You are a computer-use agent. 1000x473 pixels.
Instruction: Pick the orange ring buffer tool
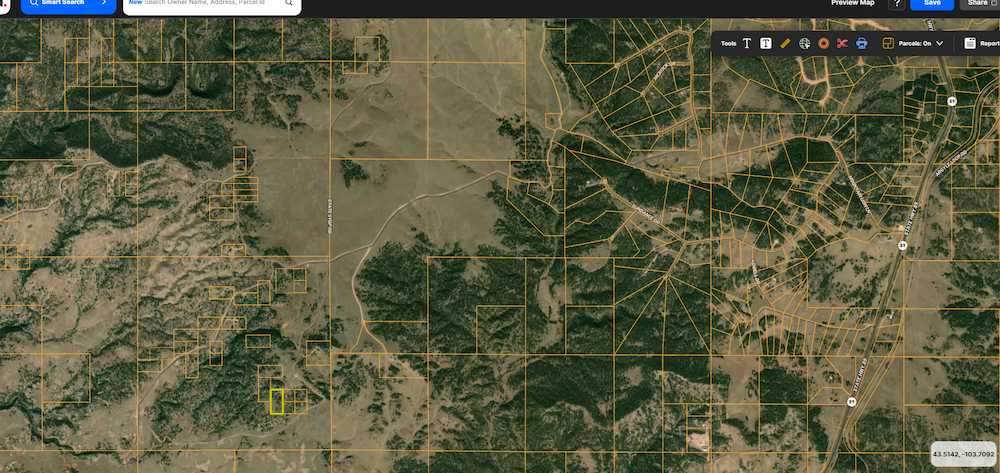coord(823,44)
